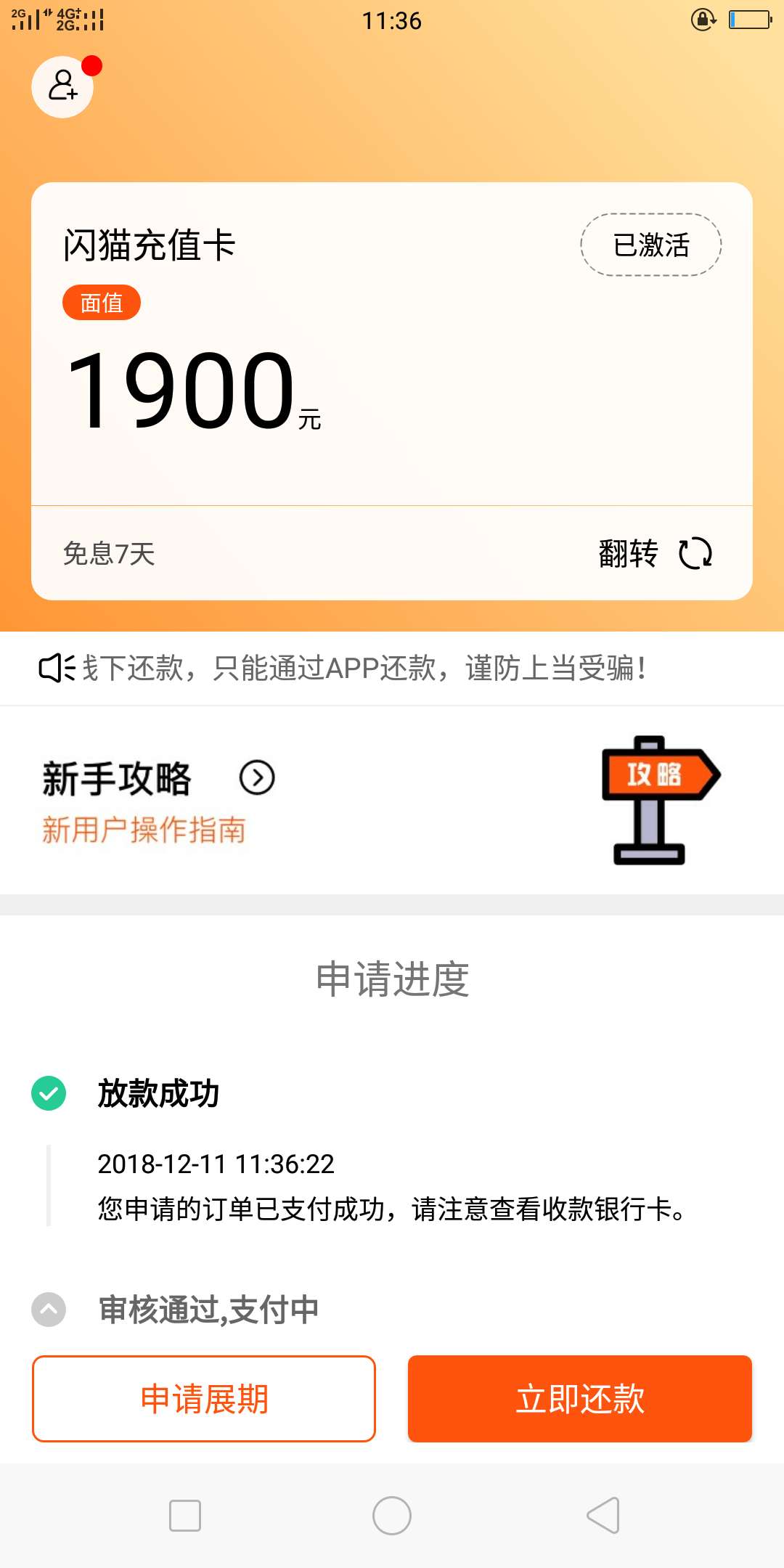Open the user profile icon
The height and width of the screenshot is (1568, 784).
(62, 86)
